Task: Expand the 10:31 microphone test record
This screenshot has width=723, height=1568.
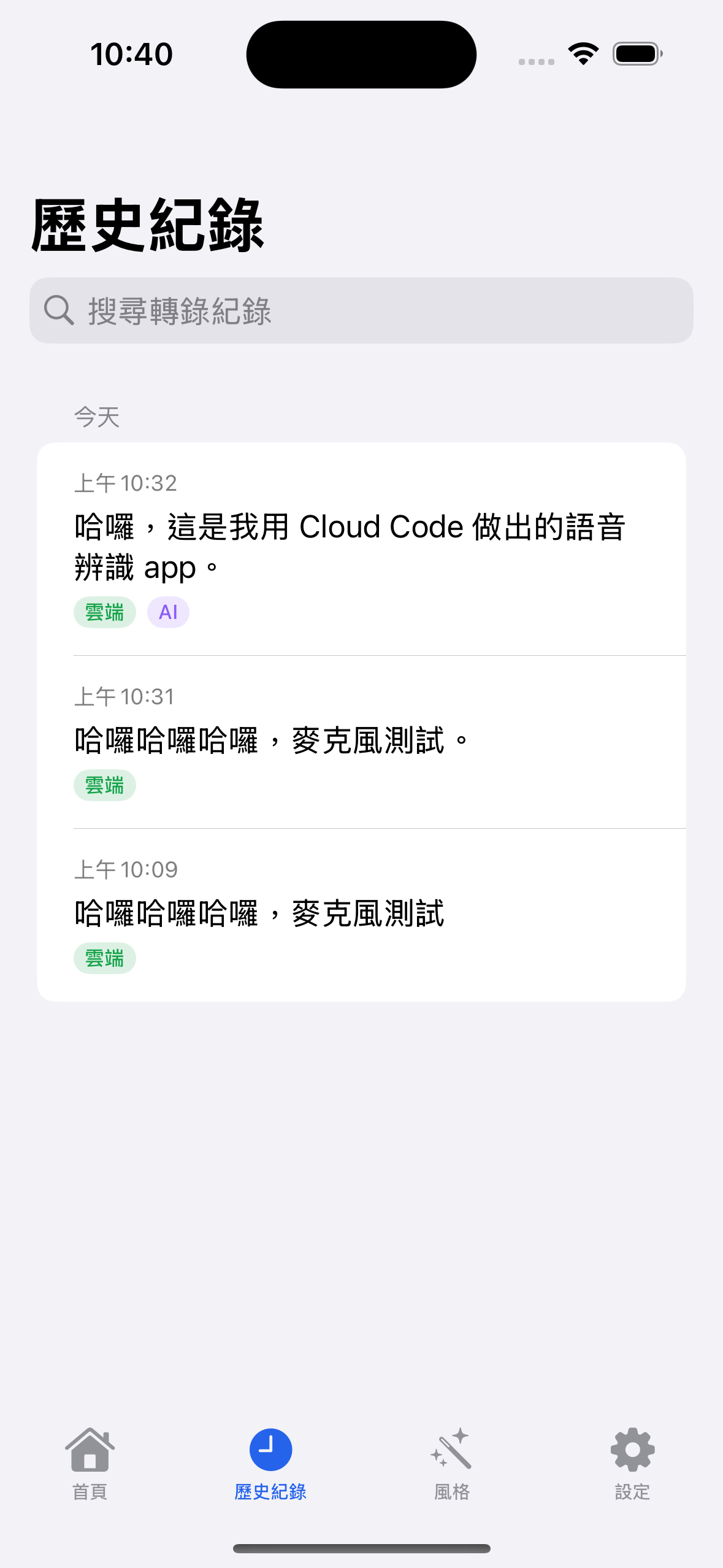Action: 362,741
